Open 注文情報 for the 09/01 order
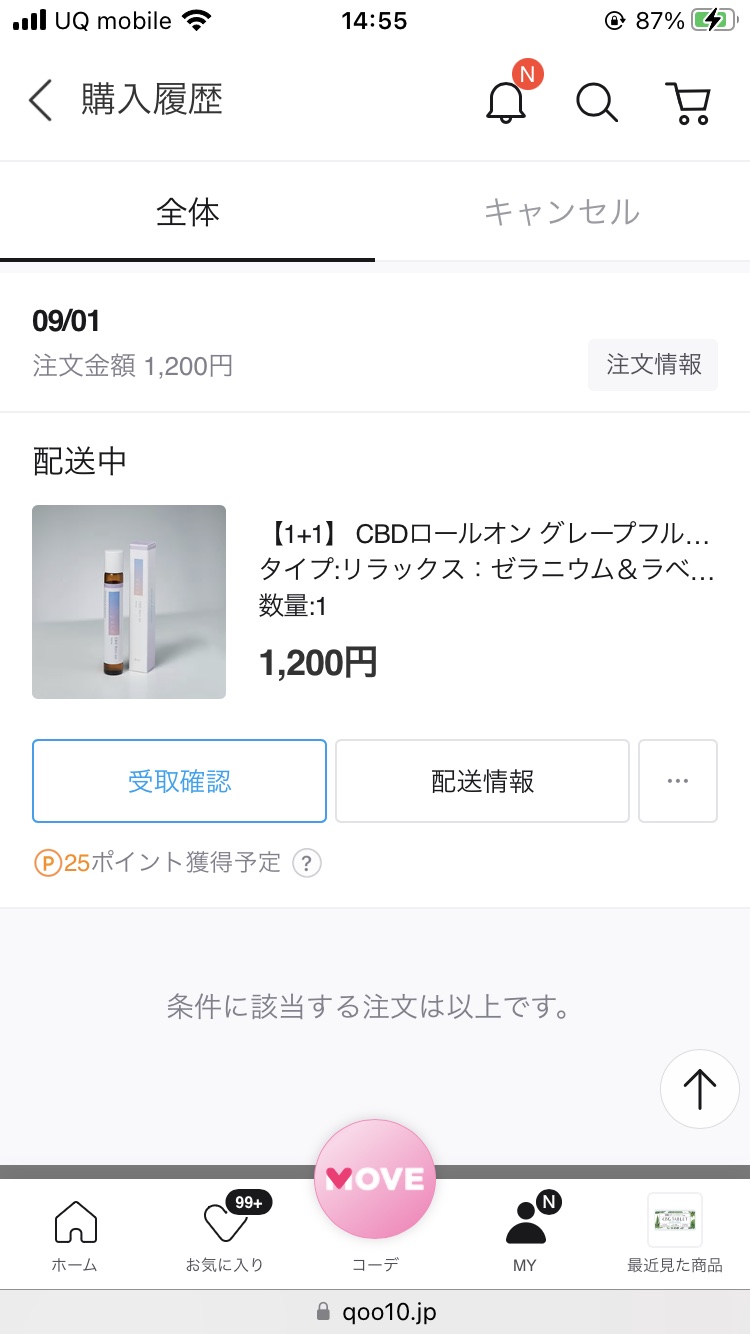This screenshot has height=1334, width=750. pyautogui.click(x=653, y=364)
